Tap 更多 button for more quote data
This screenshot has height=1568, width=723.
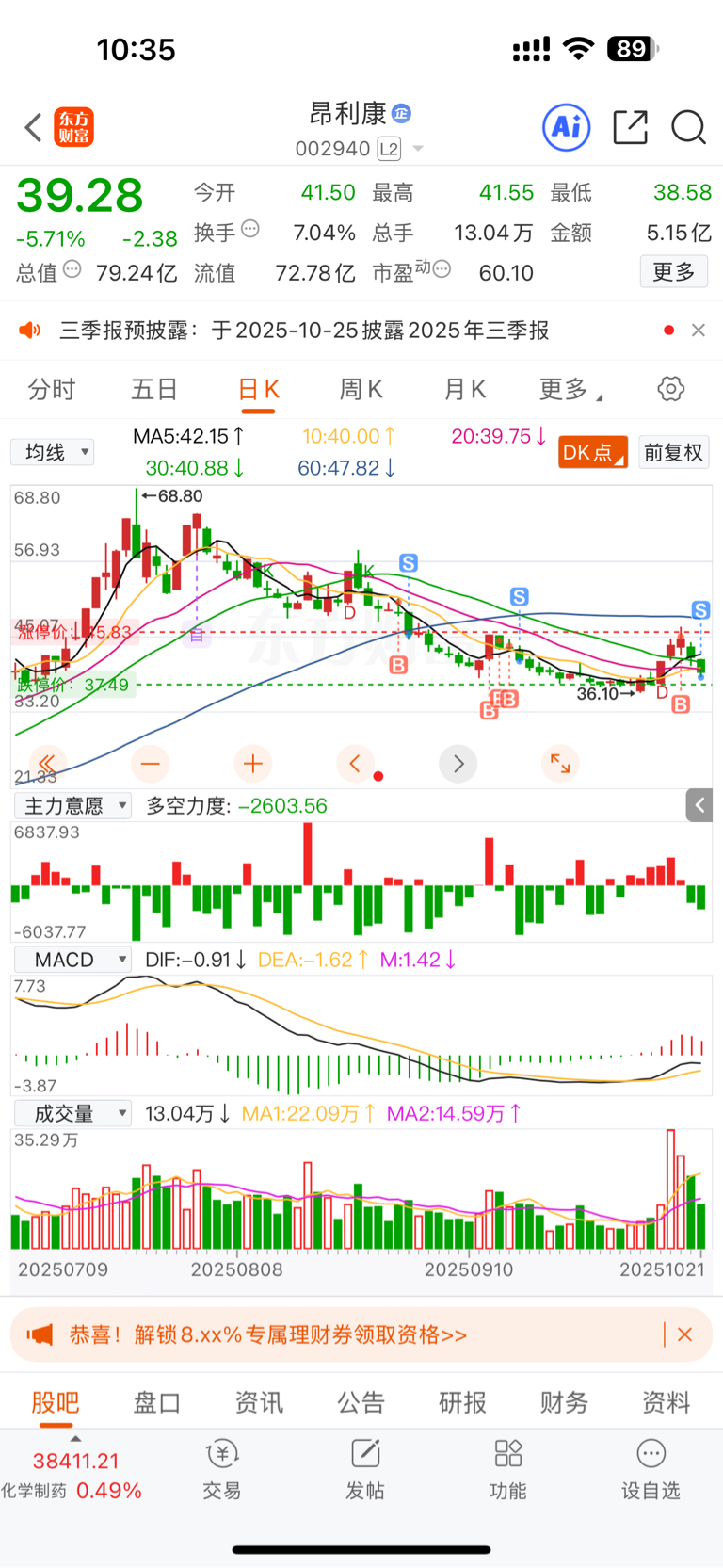pyautogui.click(x=673, y=272)
